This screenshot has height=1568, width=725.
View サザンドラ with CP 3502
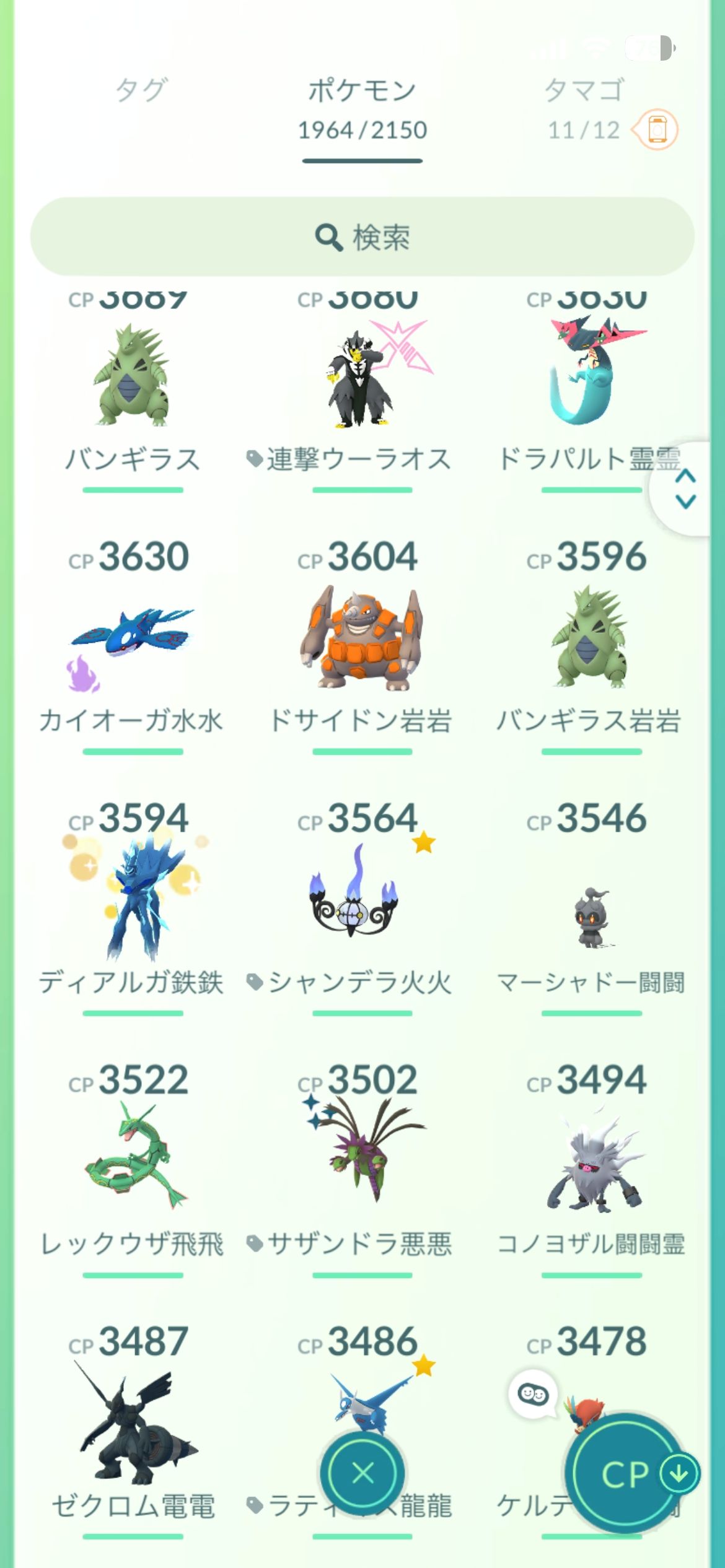click(362, 1158)
